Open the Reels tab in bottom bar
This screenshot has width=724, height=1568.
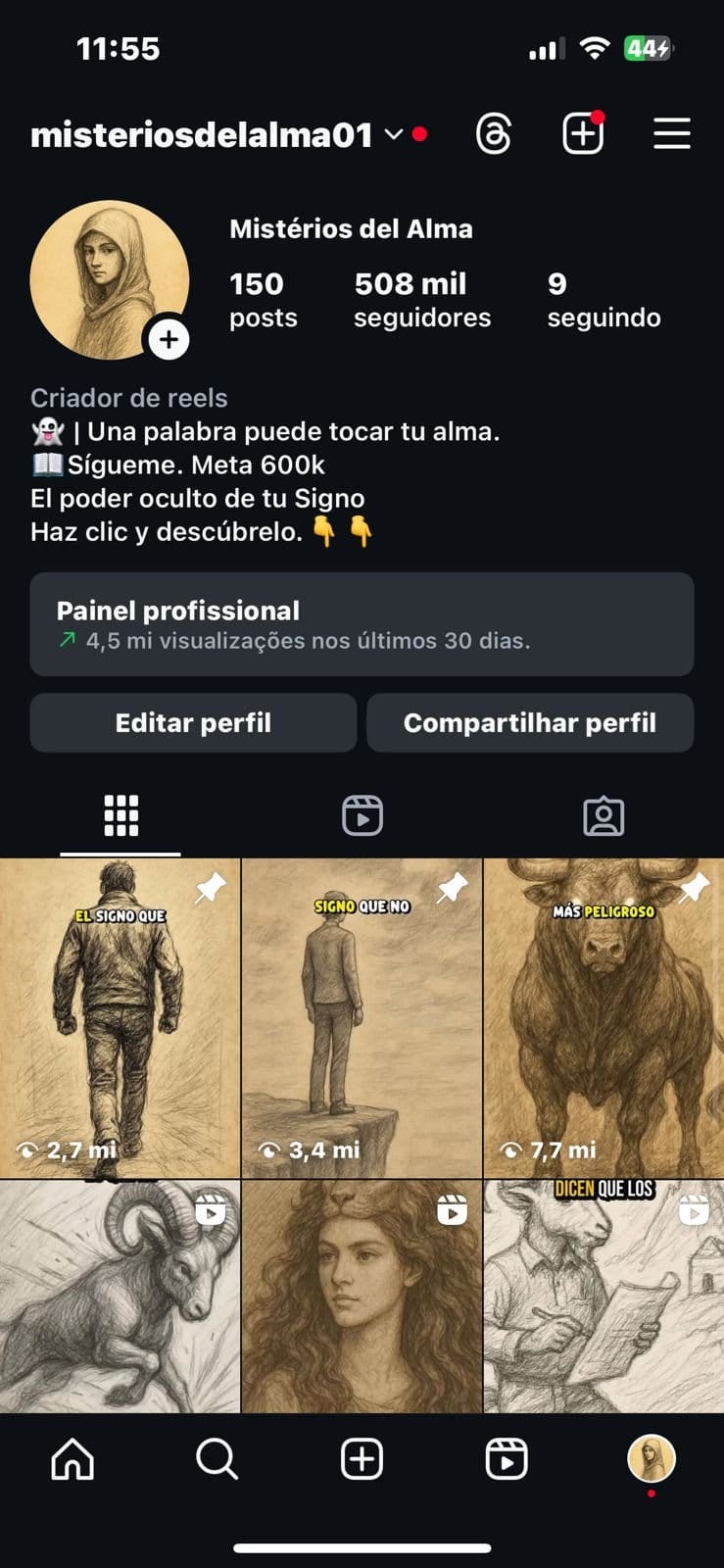pos(507,1459)
